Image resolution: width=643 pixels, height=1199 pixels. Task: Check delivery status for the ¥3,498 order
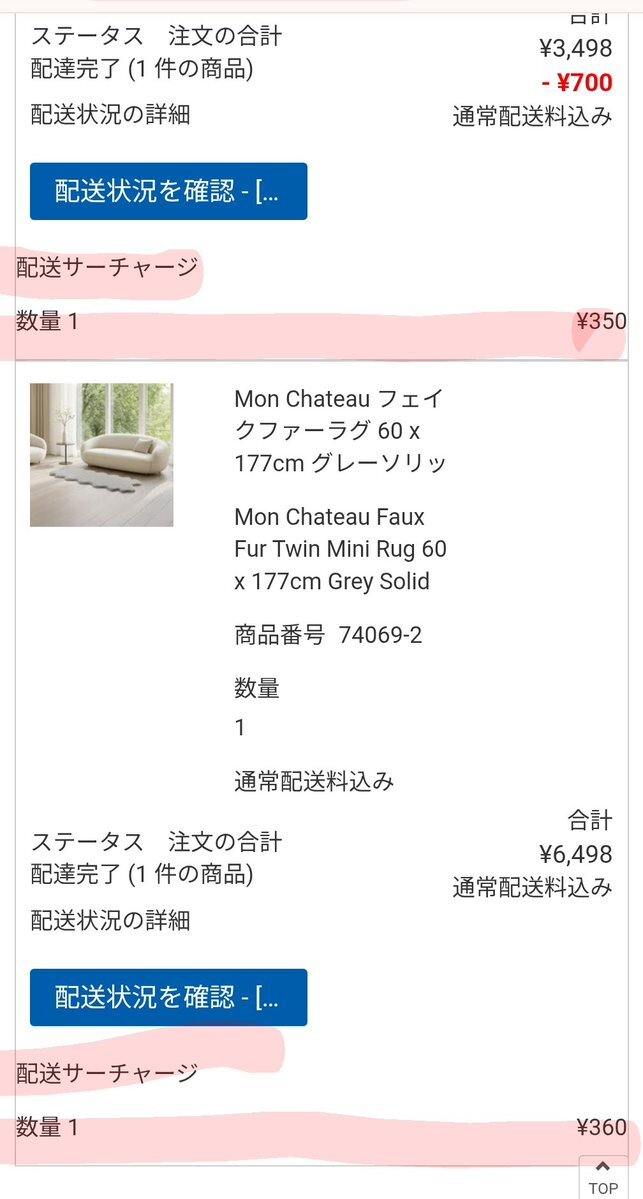(168, 191)
